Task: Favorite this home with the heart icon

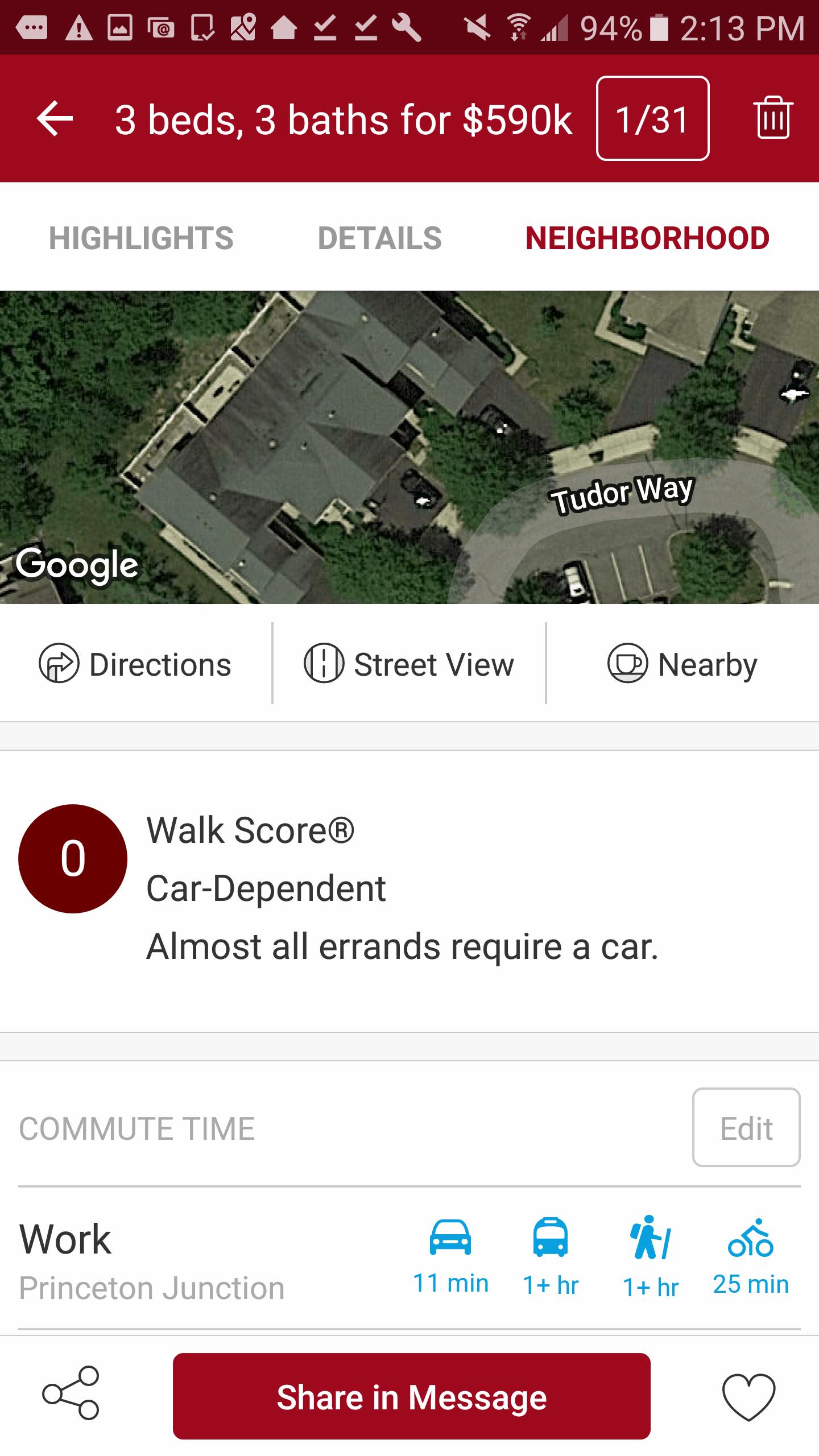Action: 748,1397
